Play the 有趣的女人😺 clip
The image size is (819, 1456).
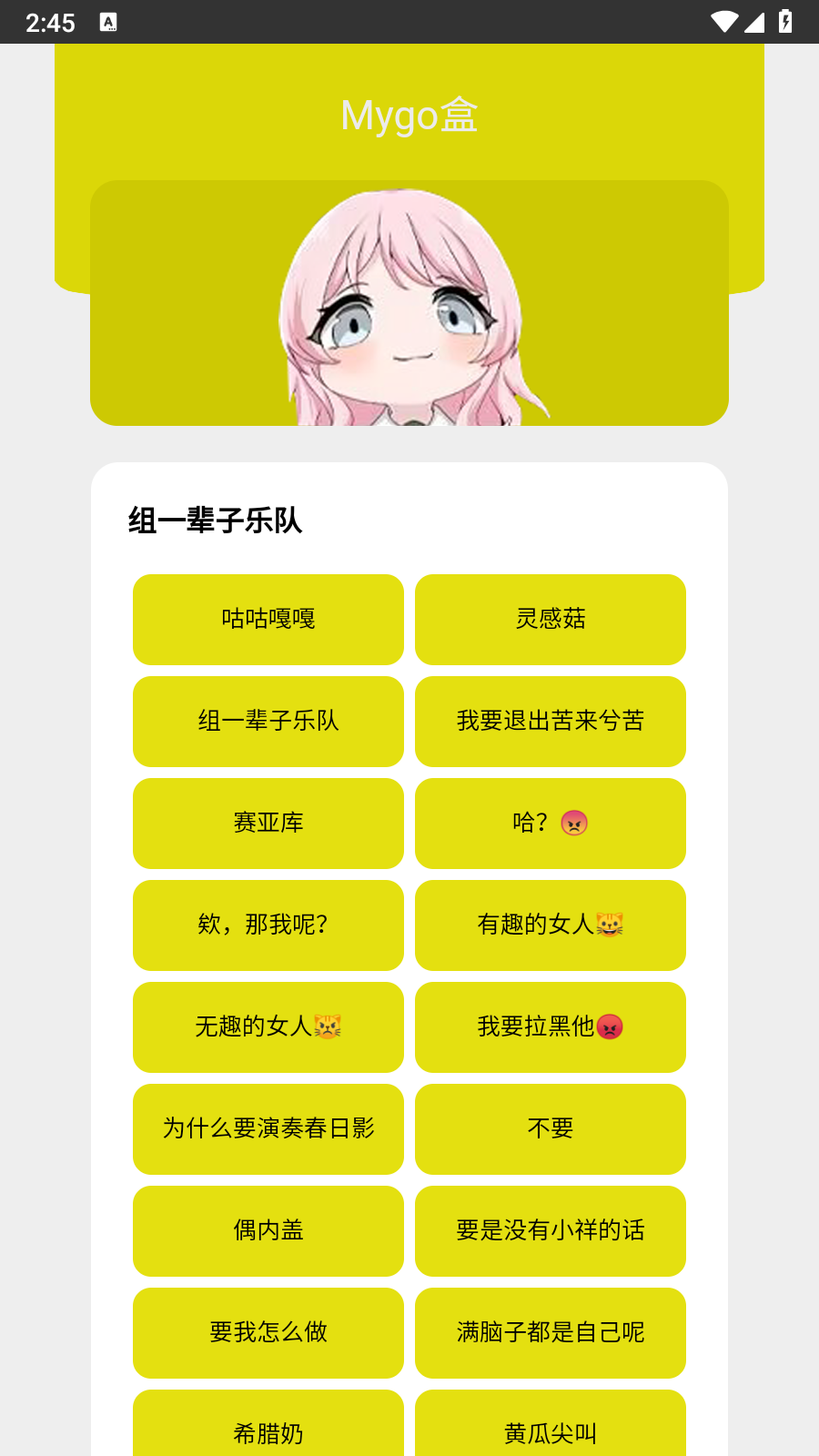click(550, 925)
